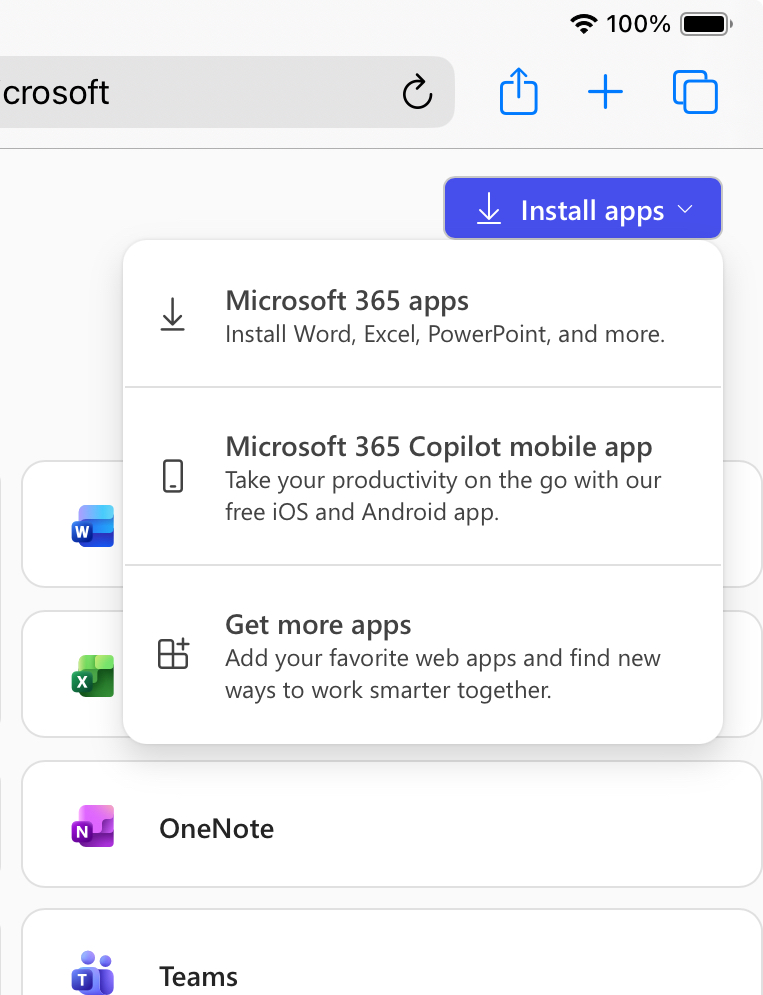Open the Excel app icon
This screenshot has height=995, width=763.
click(x=92, y=675)
